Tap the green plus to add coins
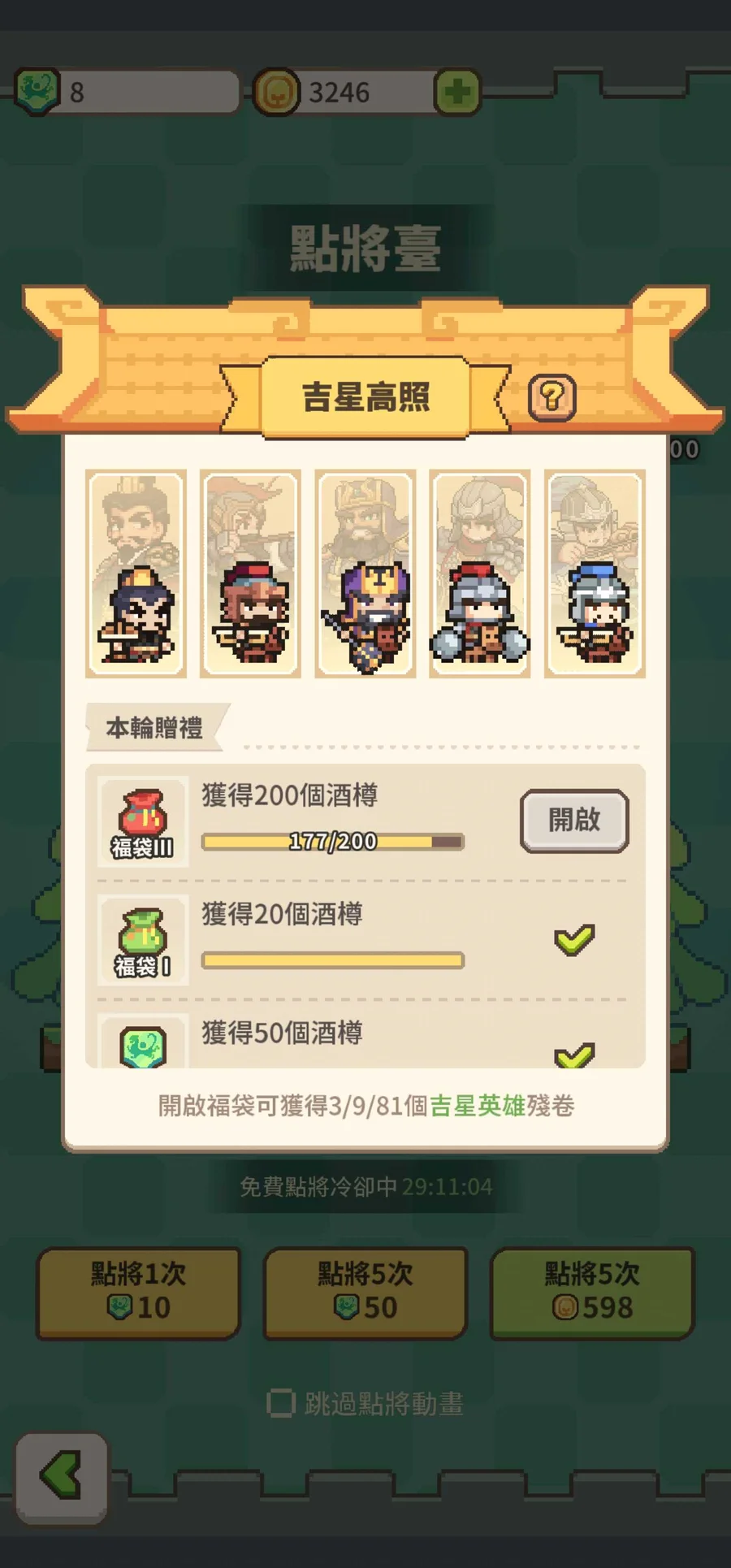This screenshot has width=731, height=1568. coord(457,92)
